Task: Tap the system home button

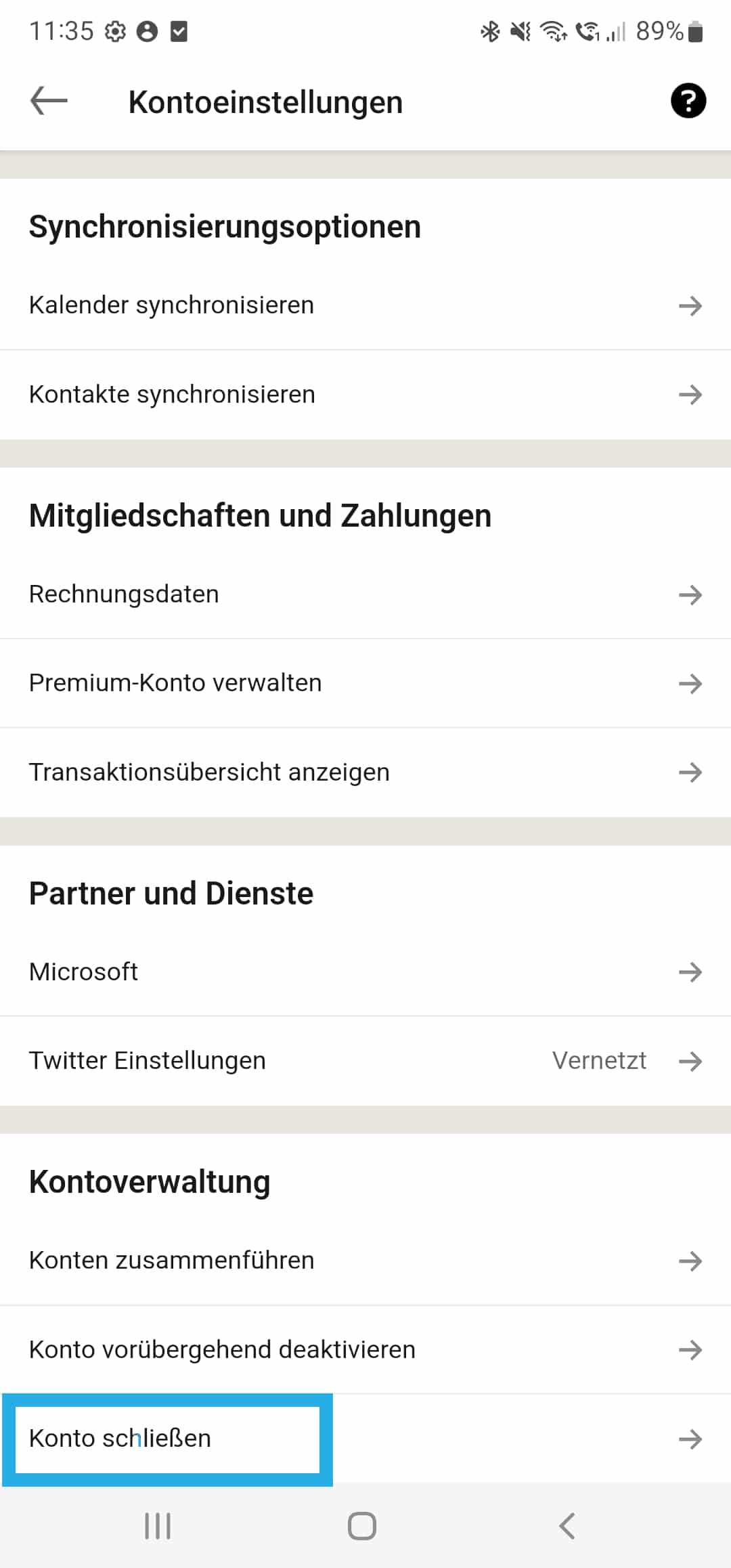Action: pos(362,1526)
